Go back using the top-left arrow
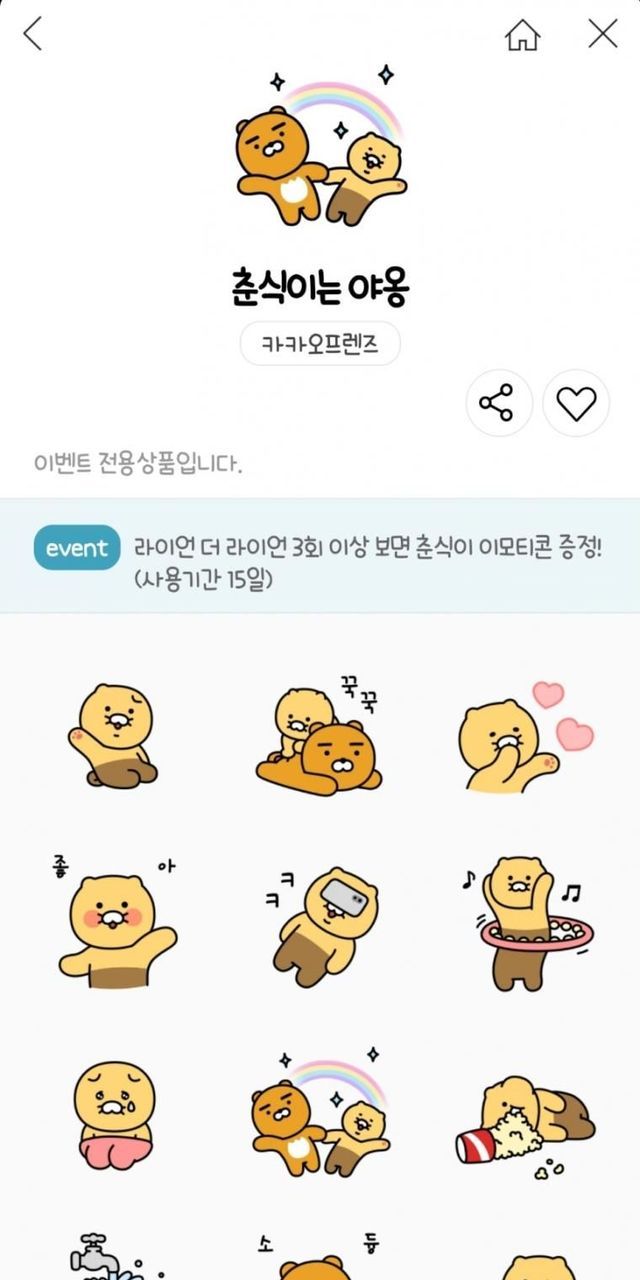Image resolution: width=640 pixels, height=1280 pixels. click(x=33, y=34)
